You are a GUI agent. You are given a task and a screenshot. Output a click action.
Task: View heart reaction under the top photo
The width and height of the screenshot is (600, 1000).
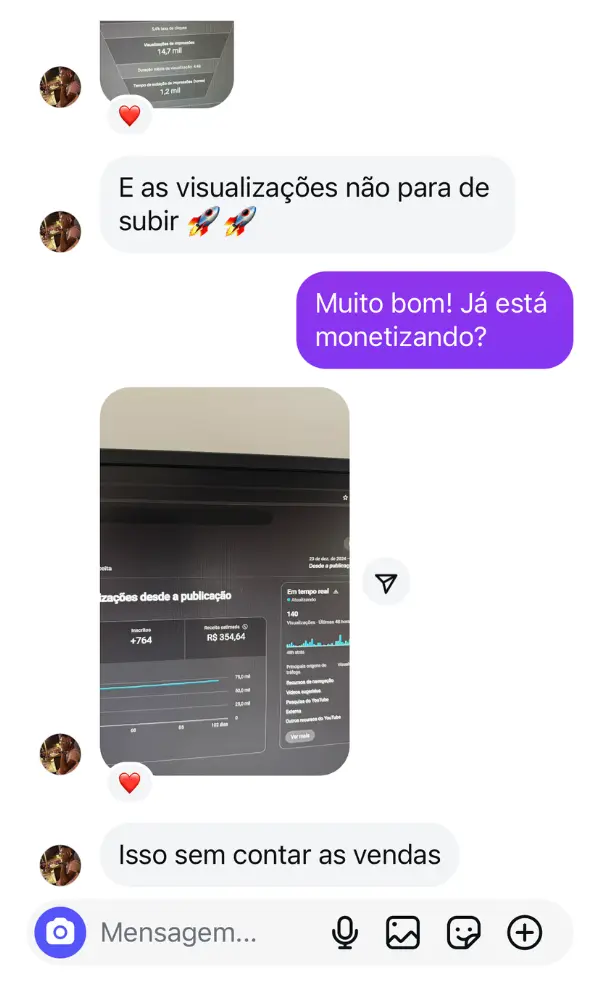pos(130,115)
